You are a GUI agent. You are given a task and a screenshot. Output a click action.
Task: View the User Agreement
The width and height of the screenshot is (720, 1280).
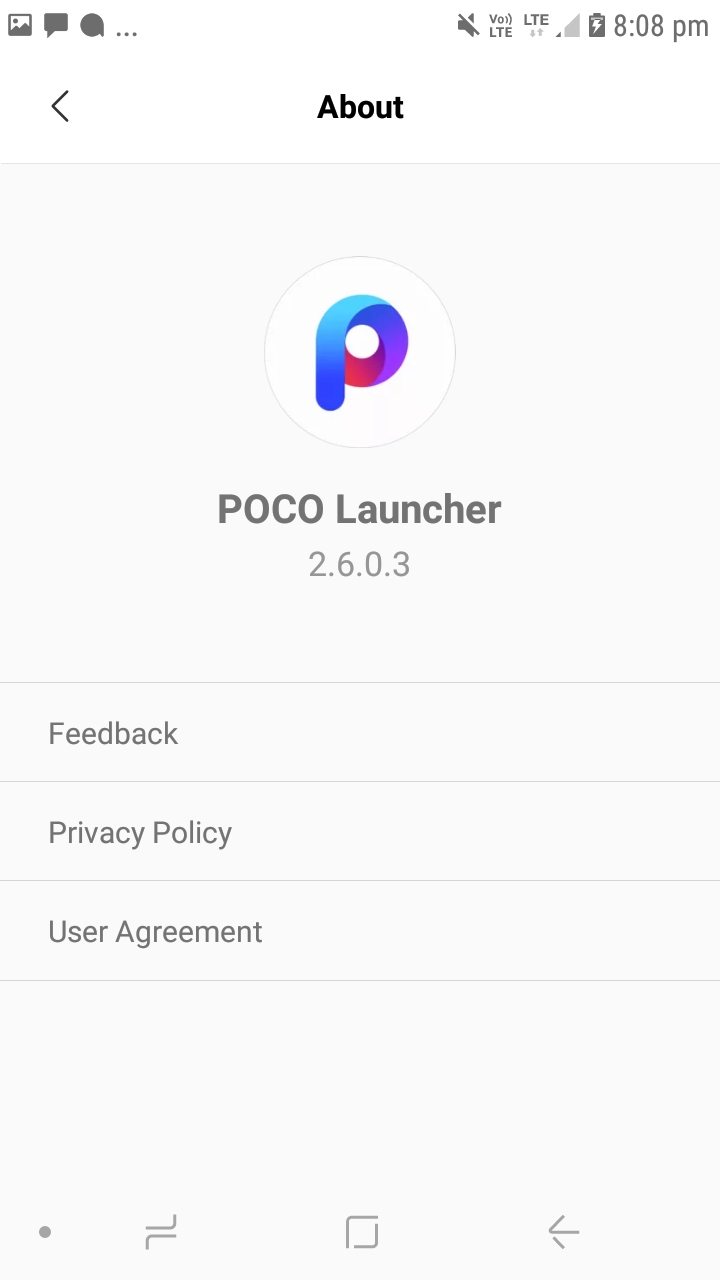pyautogui.click(x=360, y=931)
